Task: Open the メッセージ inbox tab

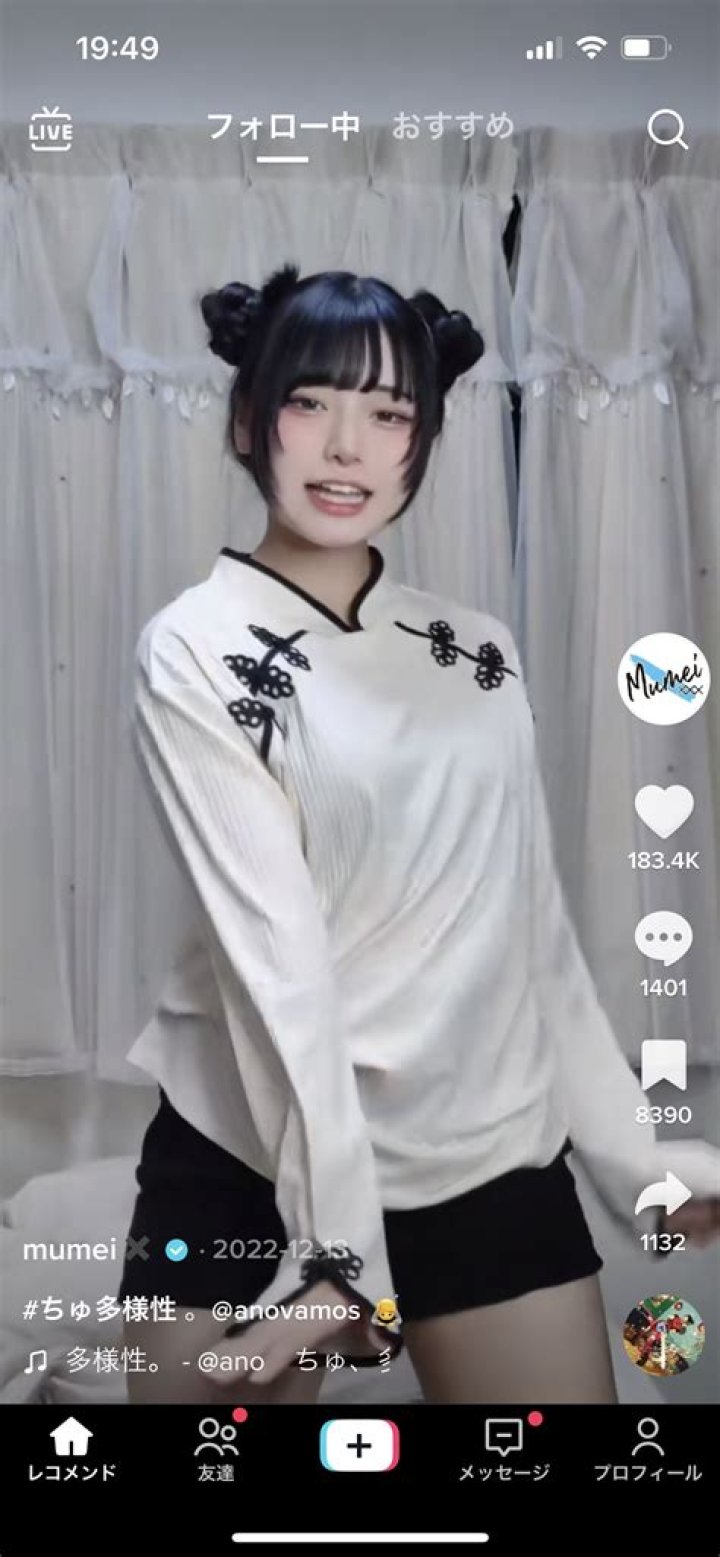Action: [x=504, y=1450]
